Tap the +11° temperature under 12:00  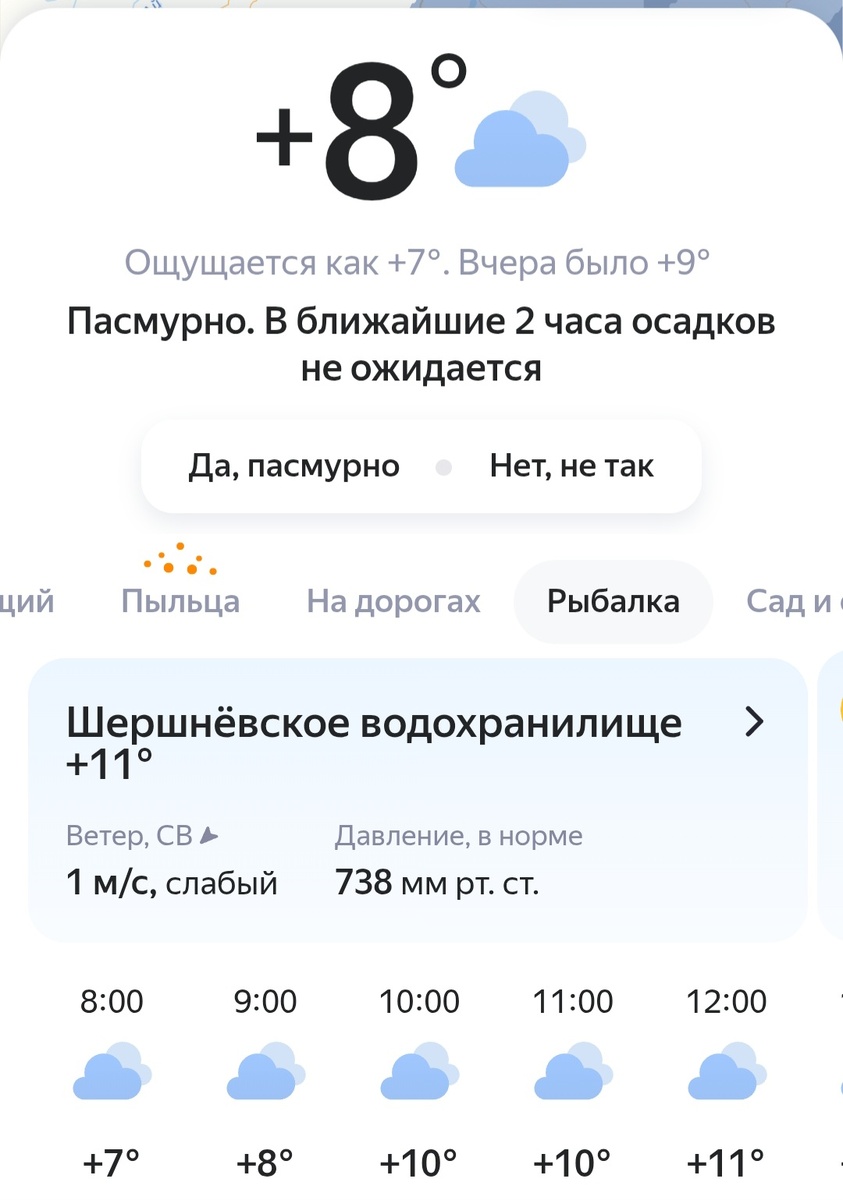point(726,1163)
